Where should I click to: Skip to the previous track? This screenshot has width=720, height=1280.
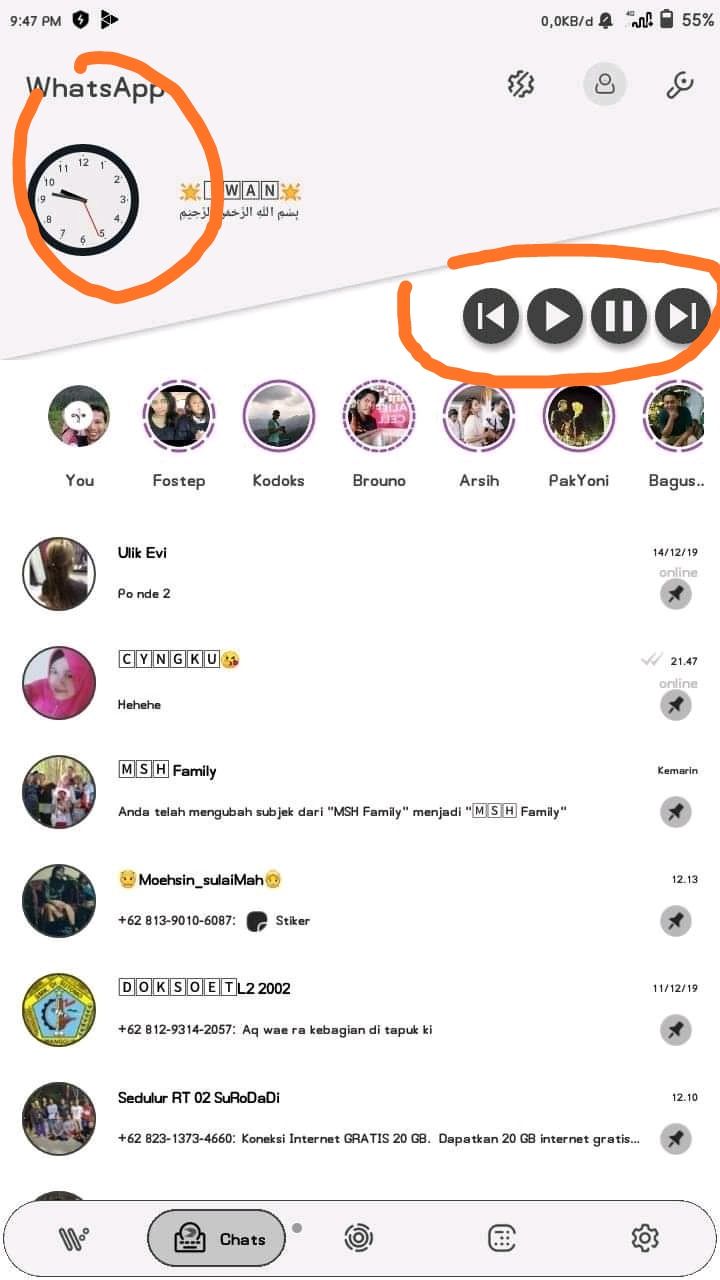point(491,316)
